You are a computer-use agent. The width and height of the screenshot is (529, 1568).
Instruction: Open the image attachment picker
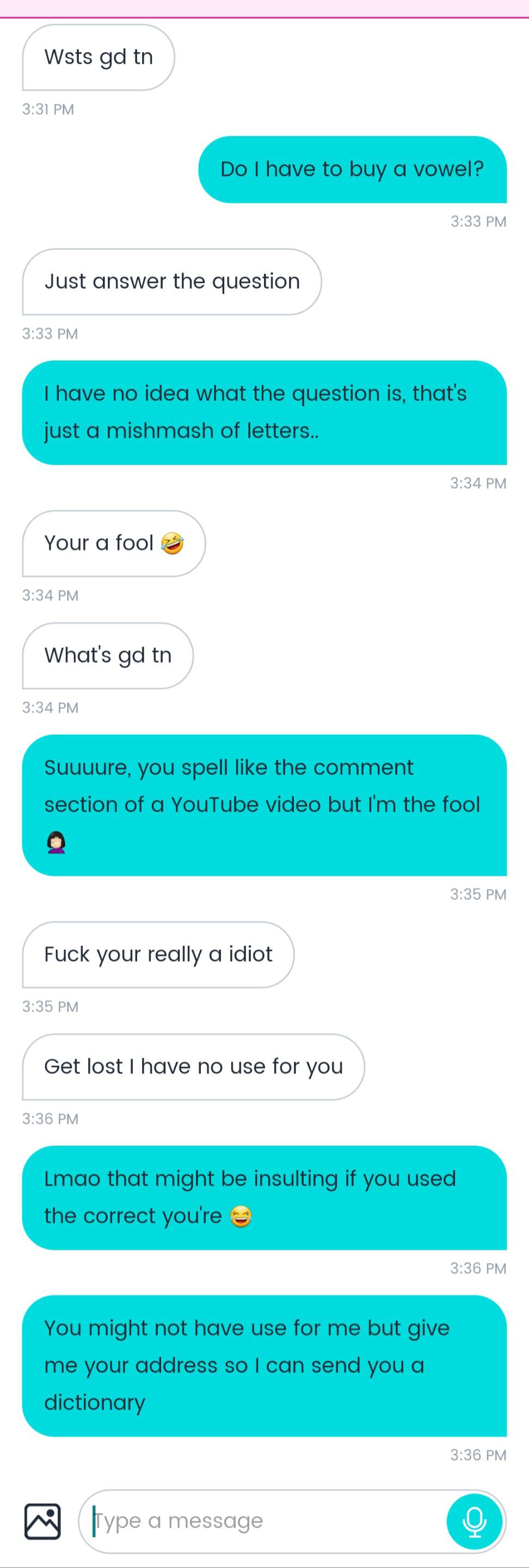click(42, 1521)
